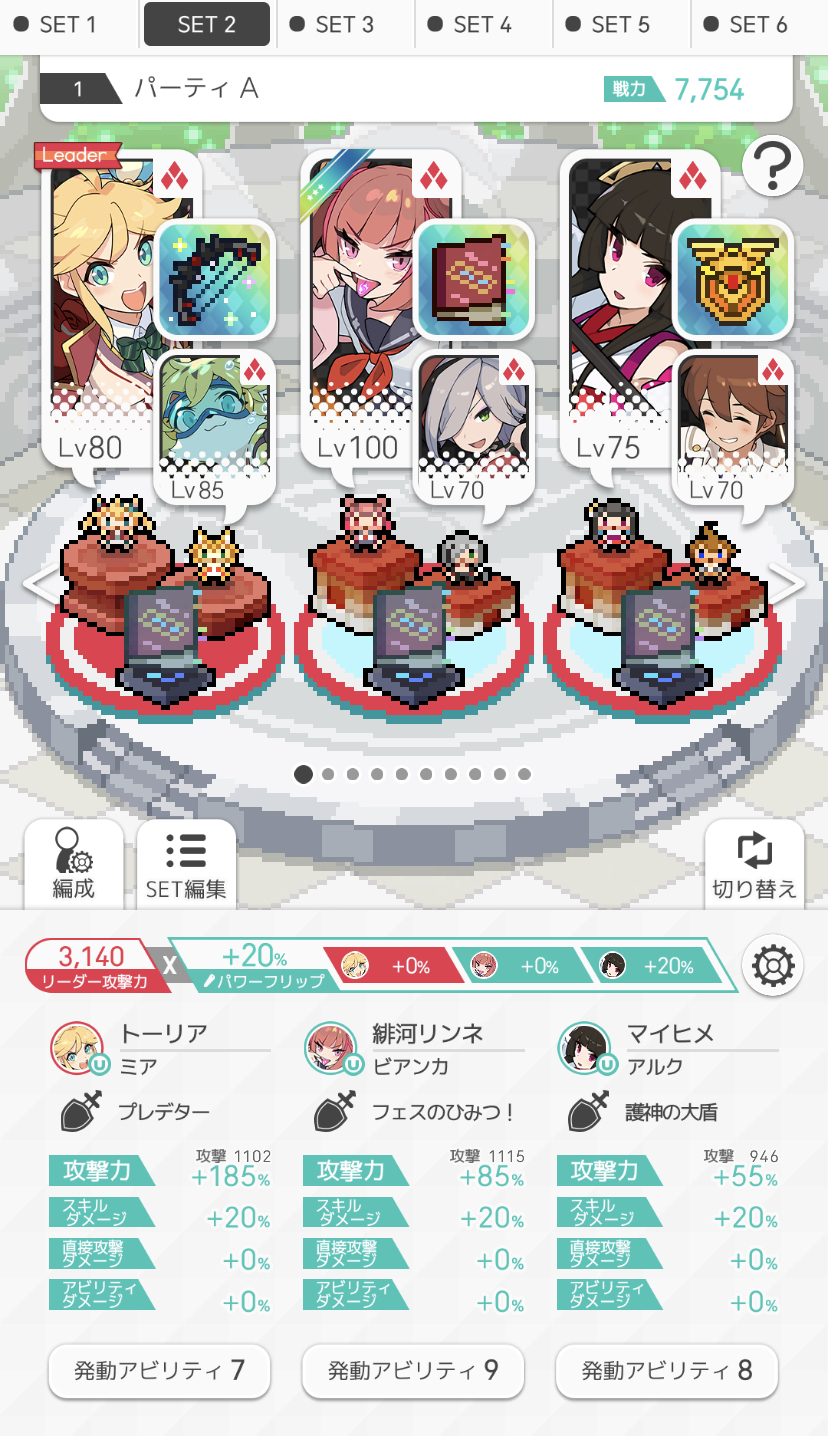View 発動アビリティ 8 for マイヒメ
This screenshot has height=1436, width=828.
667,1370
